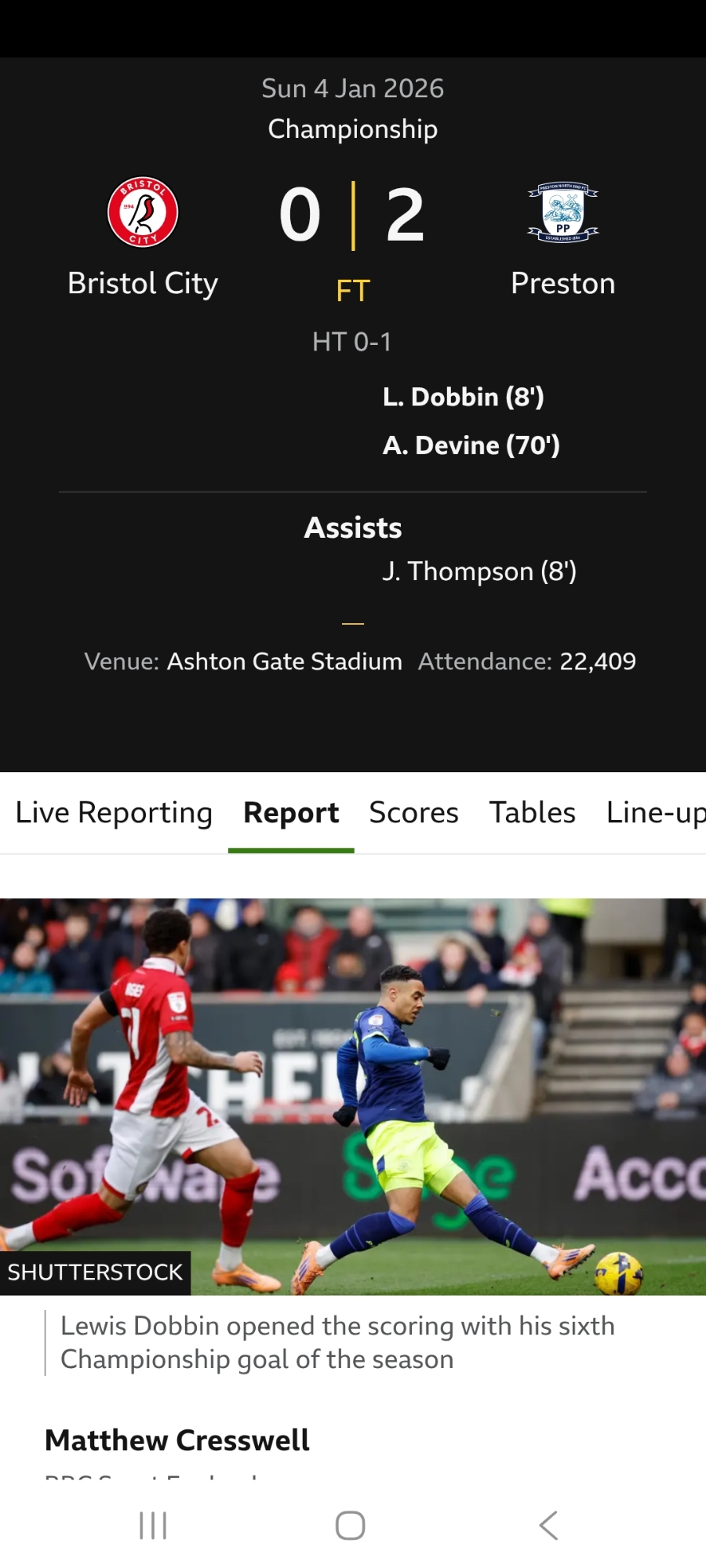The image size is (706, 1568).
Task: Go to the home screen
Action: click(351, 1526)
